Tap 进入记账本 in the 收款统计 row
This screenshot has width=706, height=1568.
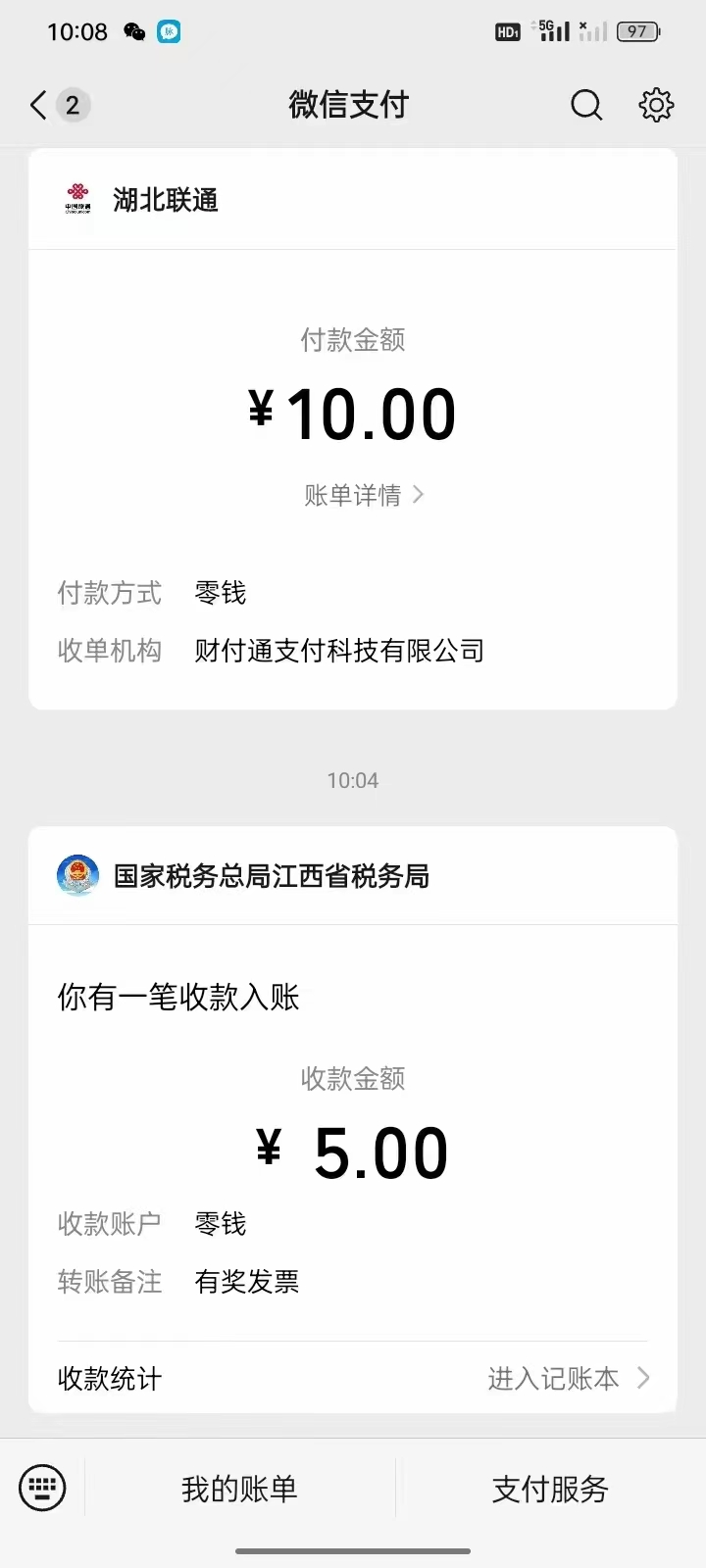567,1379
